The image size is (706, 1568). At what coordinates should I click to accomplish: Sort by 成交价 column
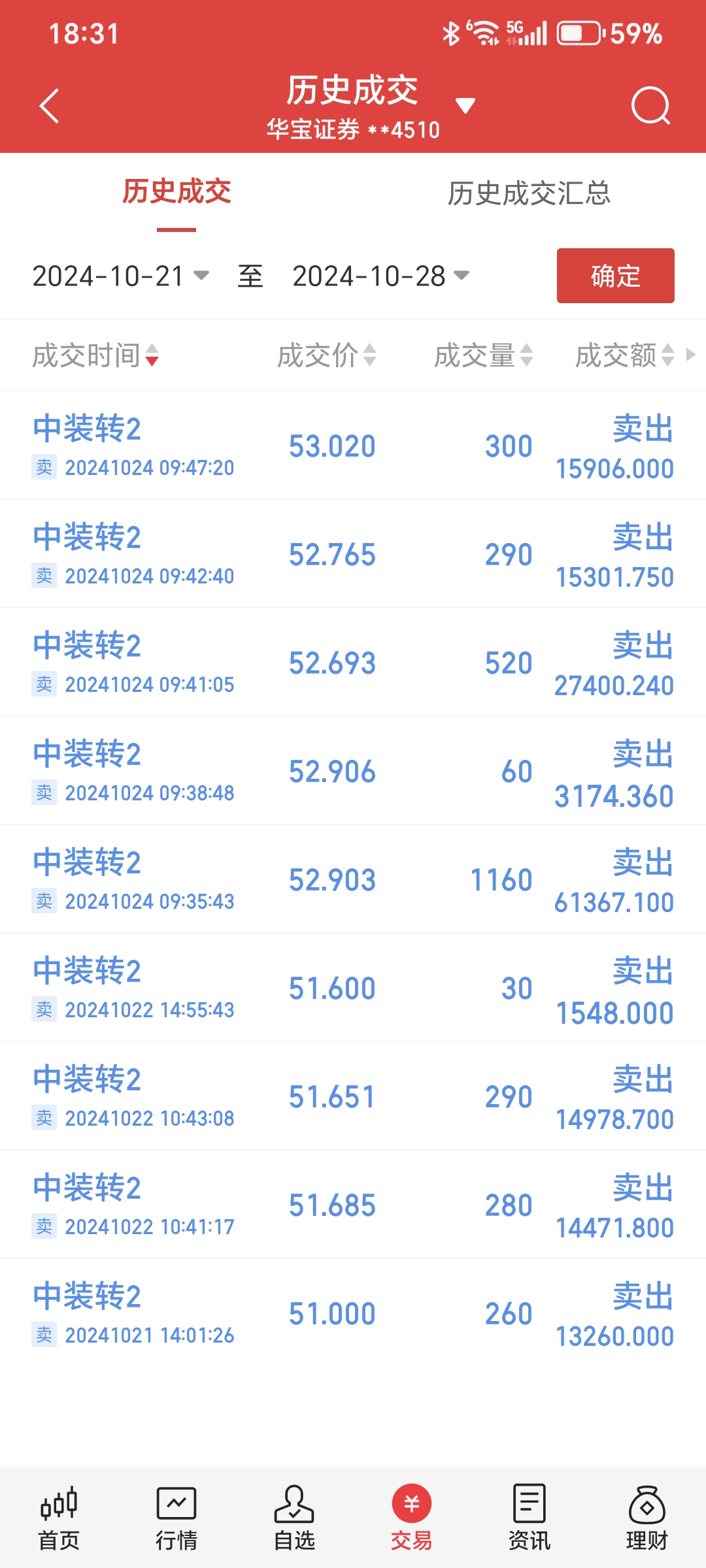point(326,355)
